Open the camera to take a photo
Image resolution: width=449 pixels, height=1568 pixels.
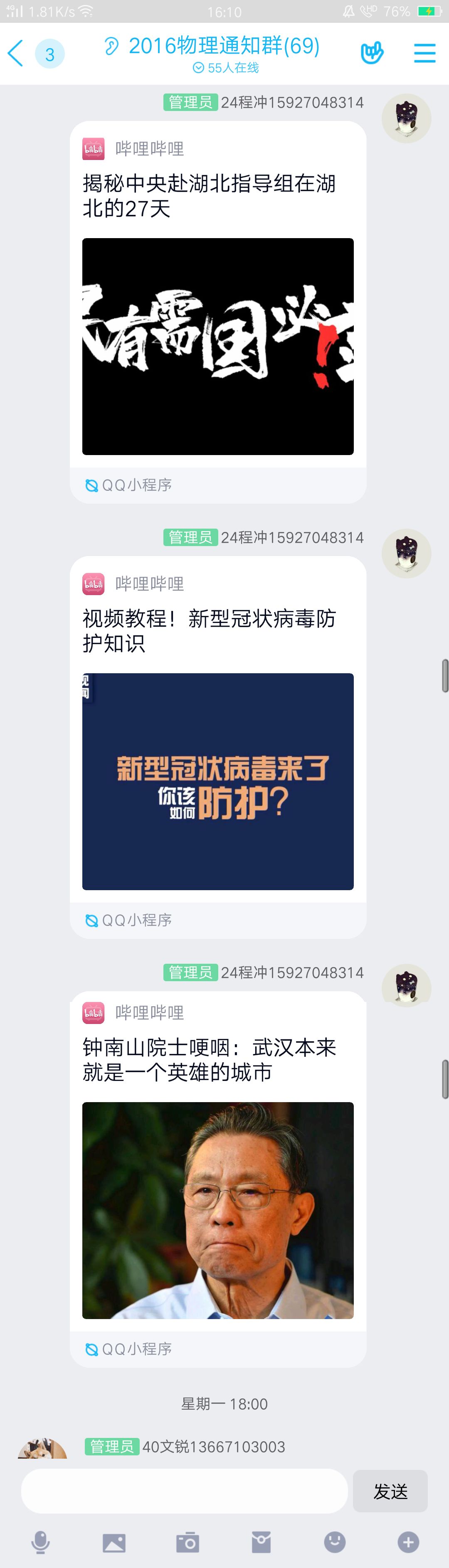pos(187,1542)
